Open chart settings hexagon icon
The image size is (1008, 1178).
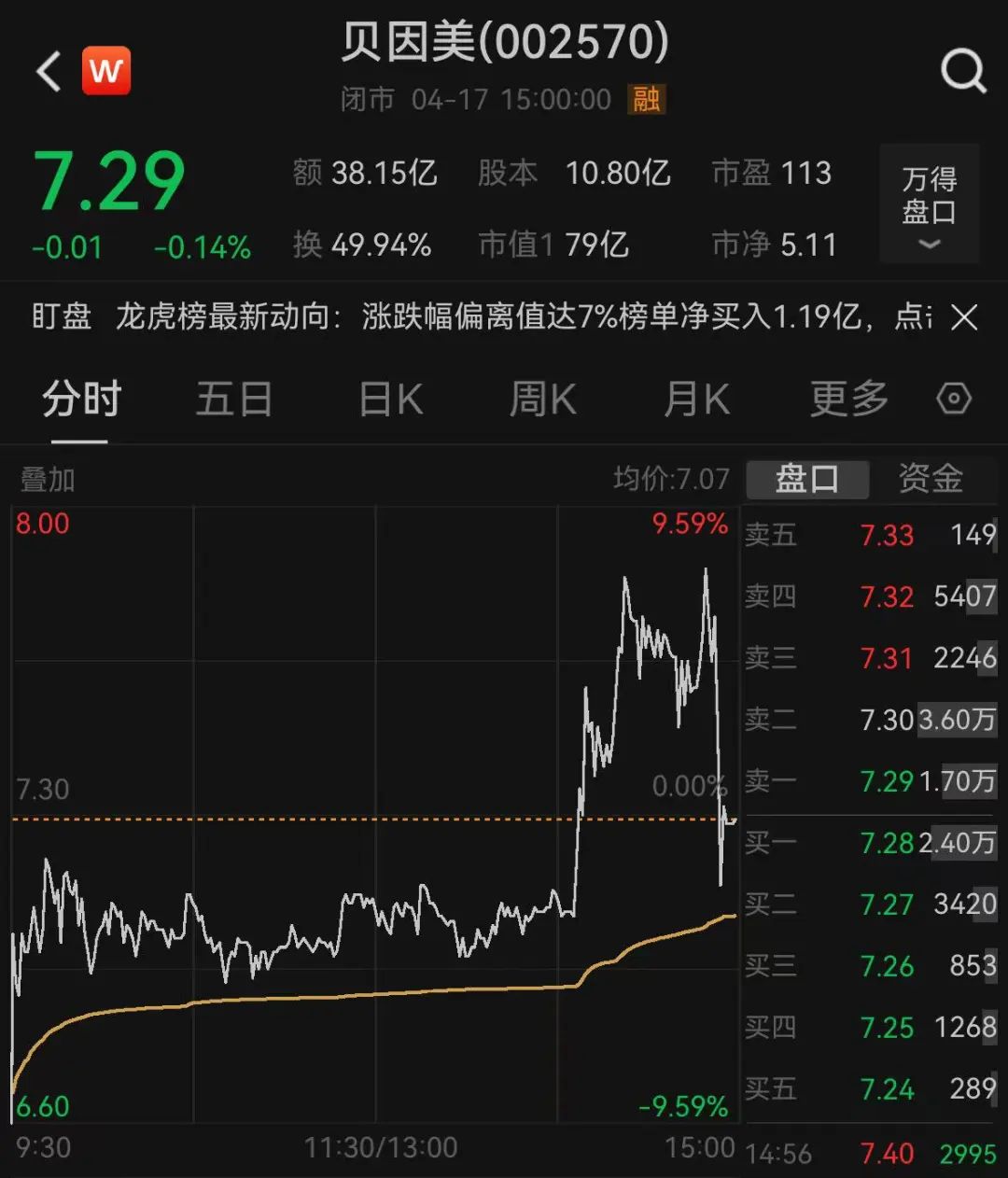click(954, 400)
